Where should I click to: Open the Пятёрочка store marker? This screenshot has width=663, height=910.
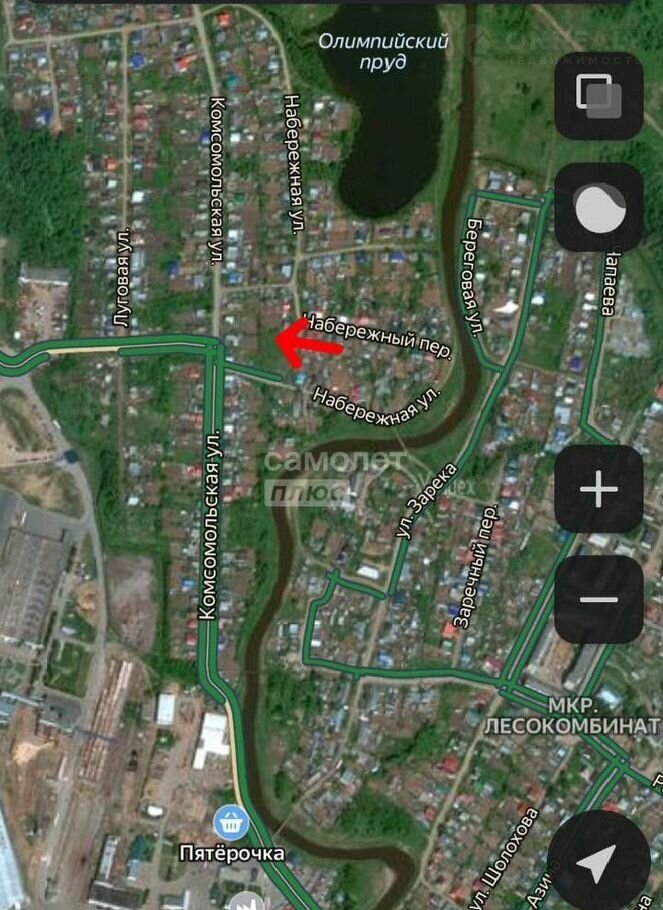(x=231, y=823)
